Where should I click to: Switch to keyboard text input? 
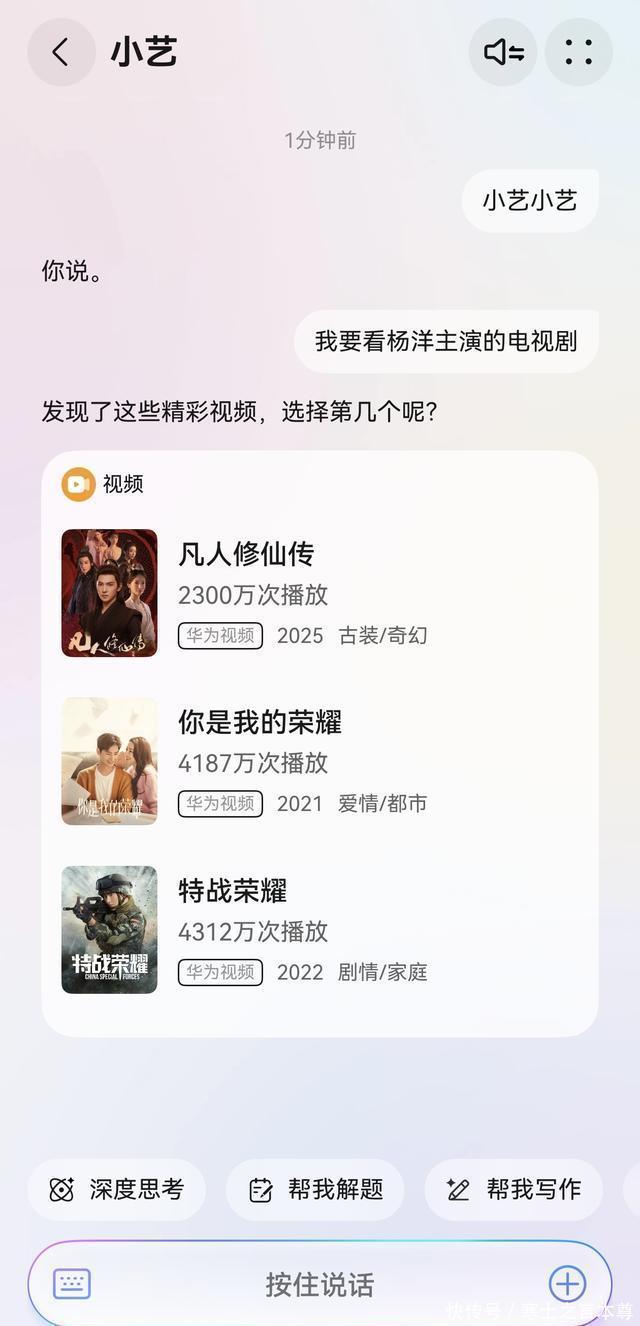coord(72,1284)
